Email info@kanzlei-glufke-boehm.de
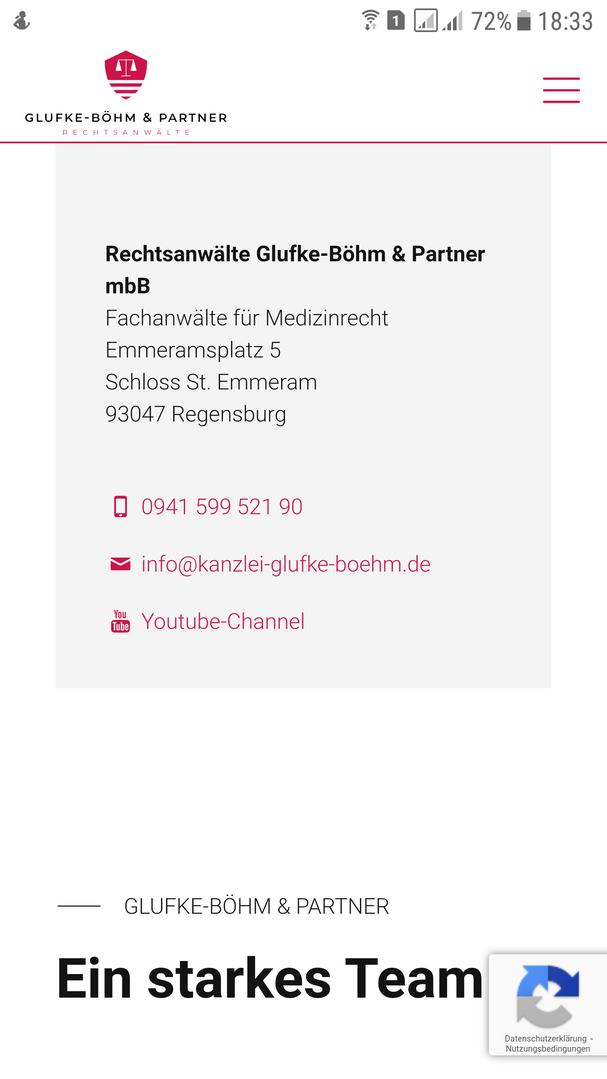This screenshot has width=607, height=1079. point(285,564)
